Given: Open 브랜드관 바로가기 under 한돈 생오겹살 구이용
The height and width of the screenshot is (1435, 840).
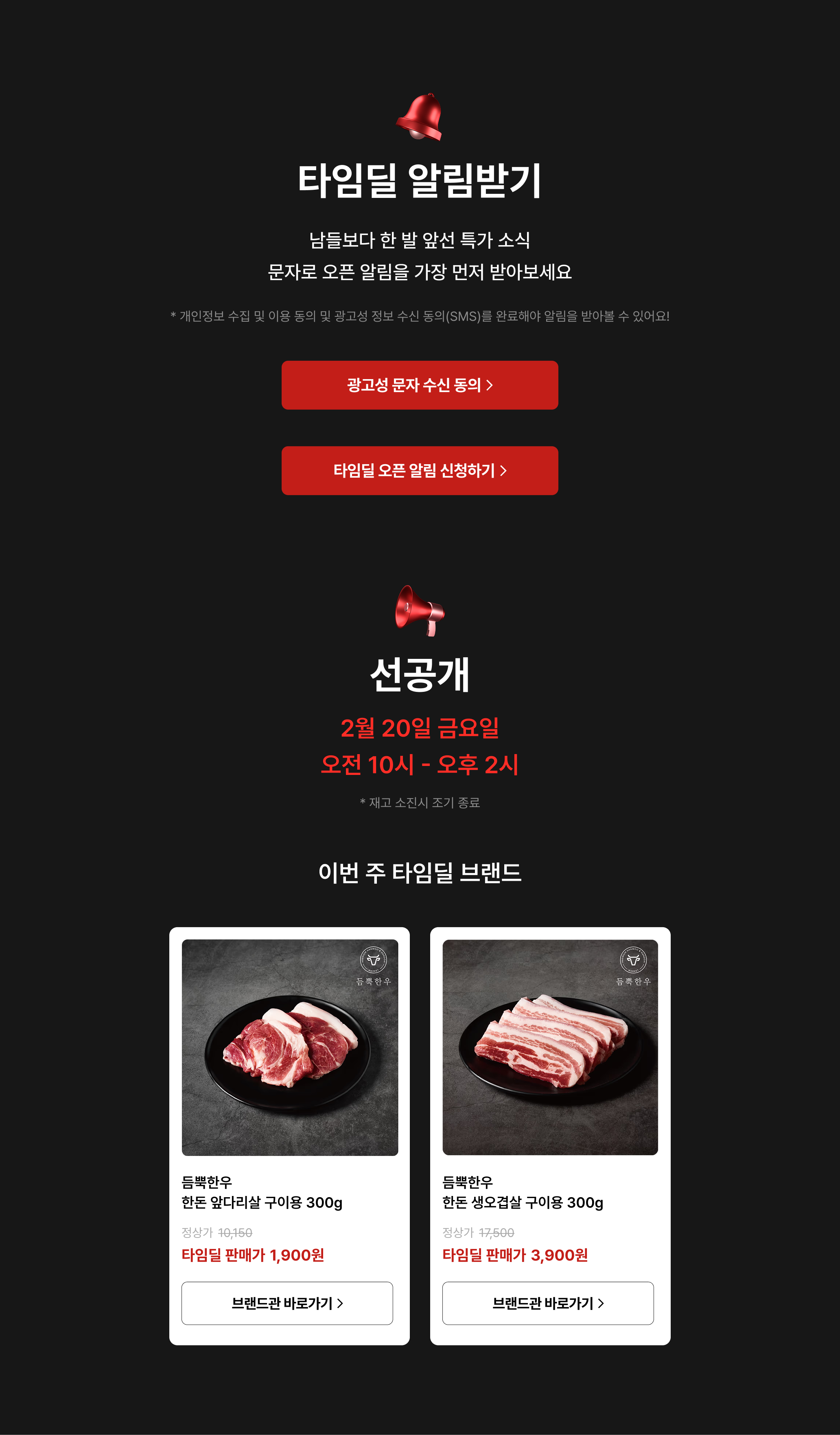Looking at the screenshot, I should click(547, 1303).
